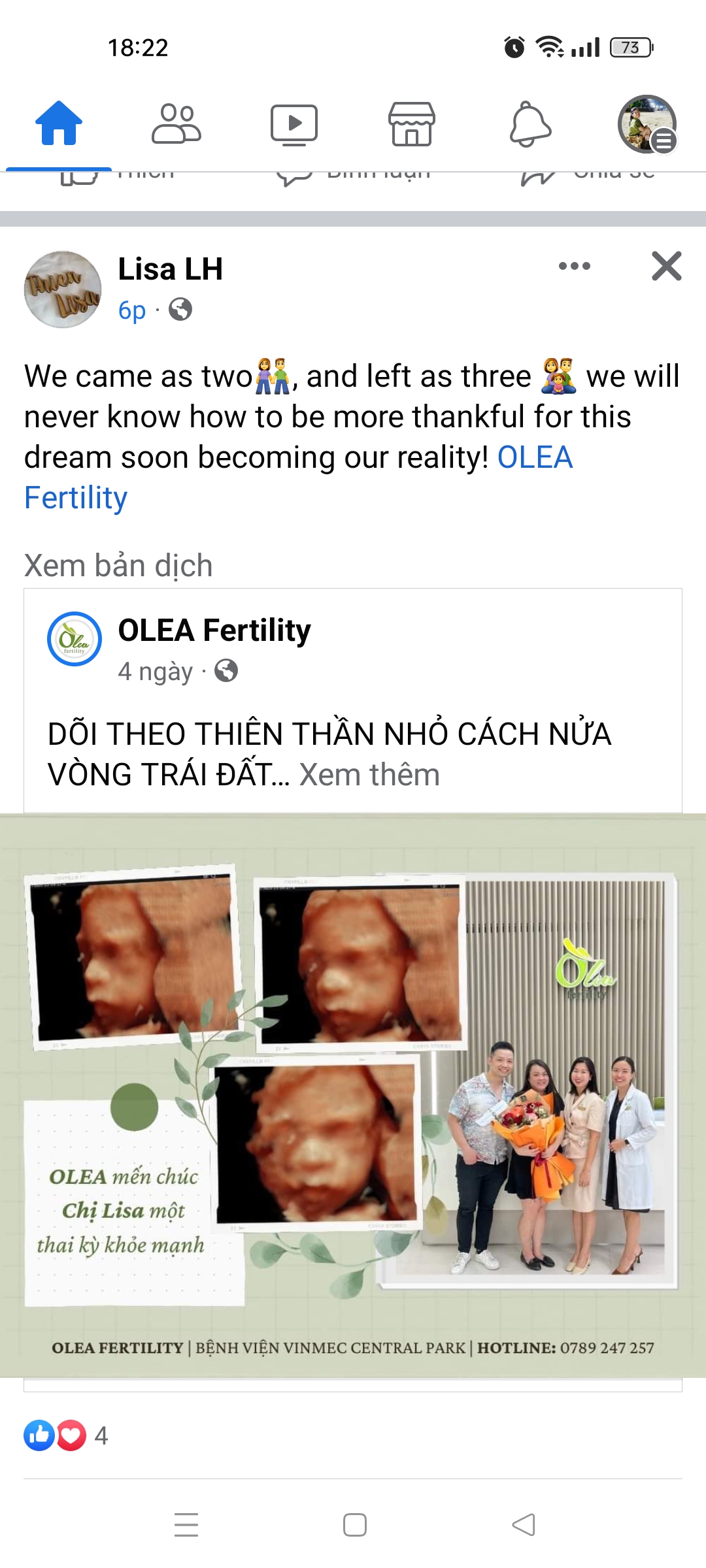Open Lisa LH's profile picture
This screenshot has width=706, height=1568.
pyautogui.click(x=63, y=289)
